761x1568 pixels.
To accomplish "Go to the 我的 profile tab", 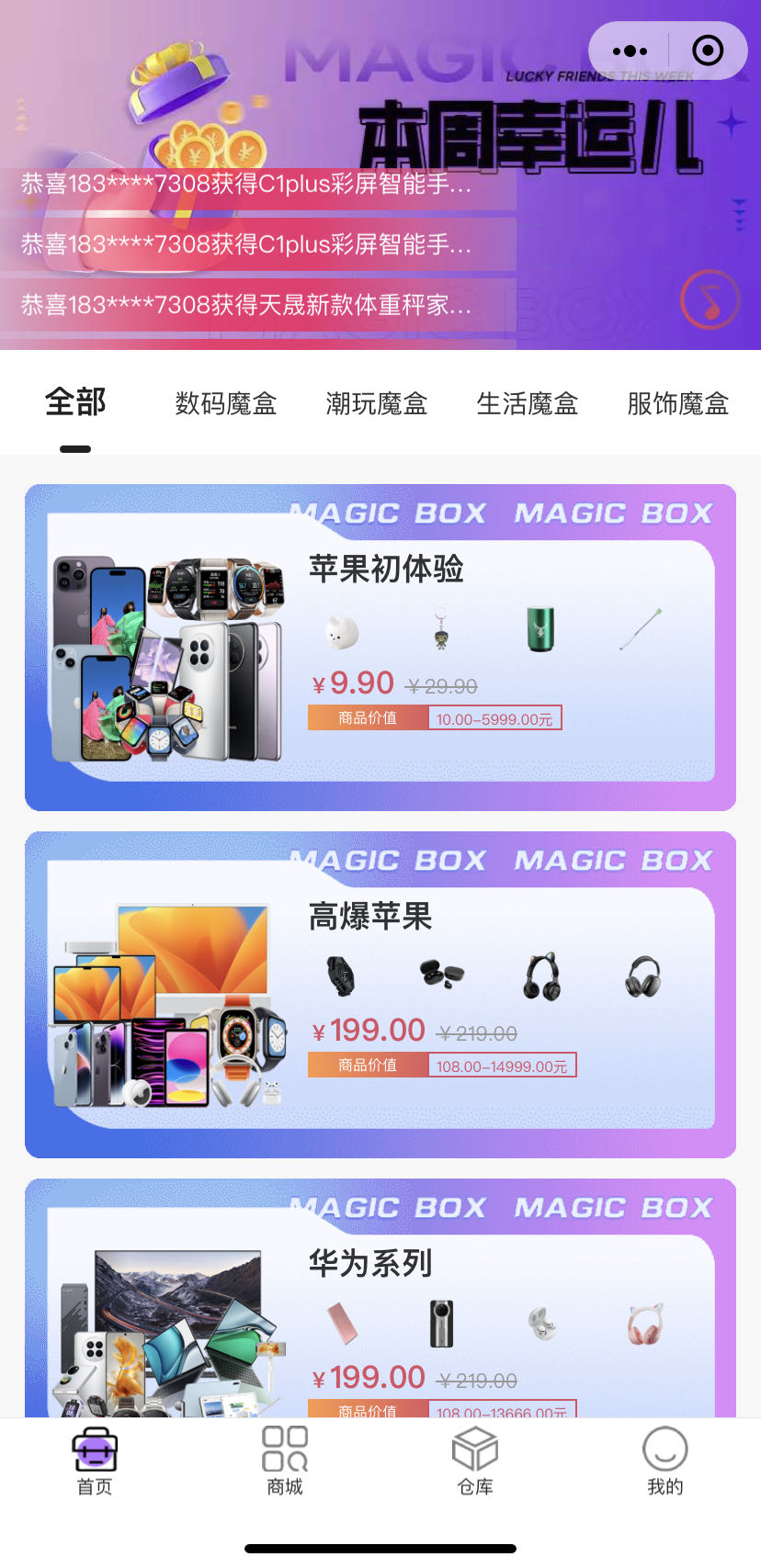I will click(x=665, y=1461).
